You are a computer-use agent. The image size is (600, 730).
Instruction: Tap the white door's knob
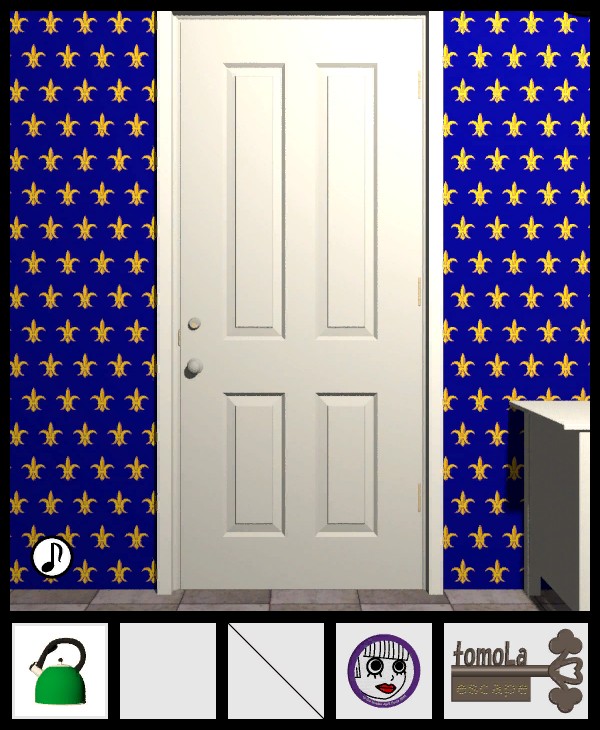click(x=193, y=368)
